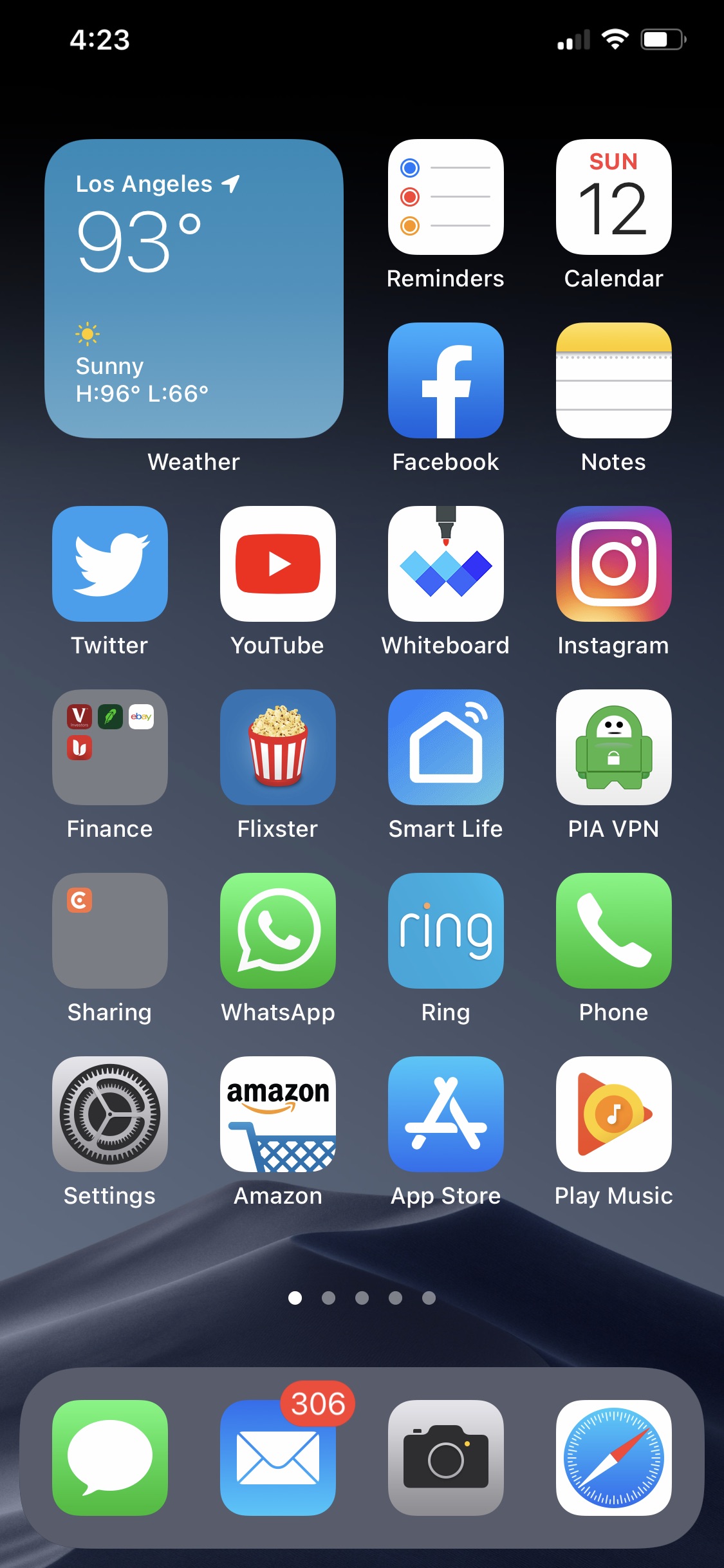
Task: Launch Instagram
Action: tap(613, 564)
